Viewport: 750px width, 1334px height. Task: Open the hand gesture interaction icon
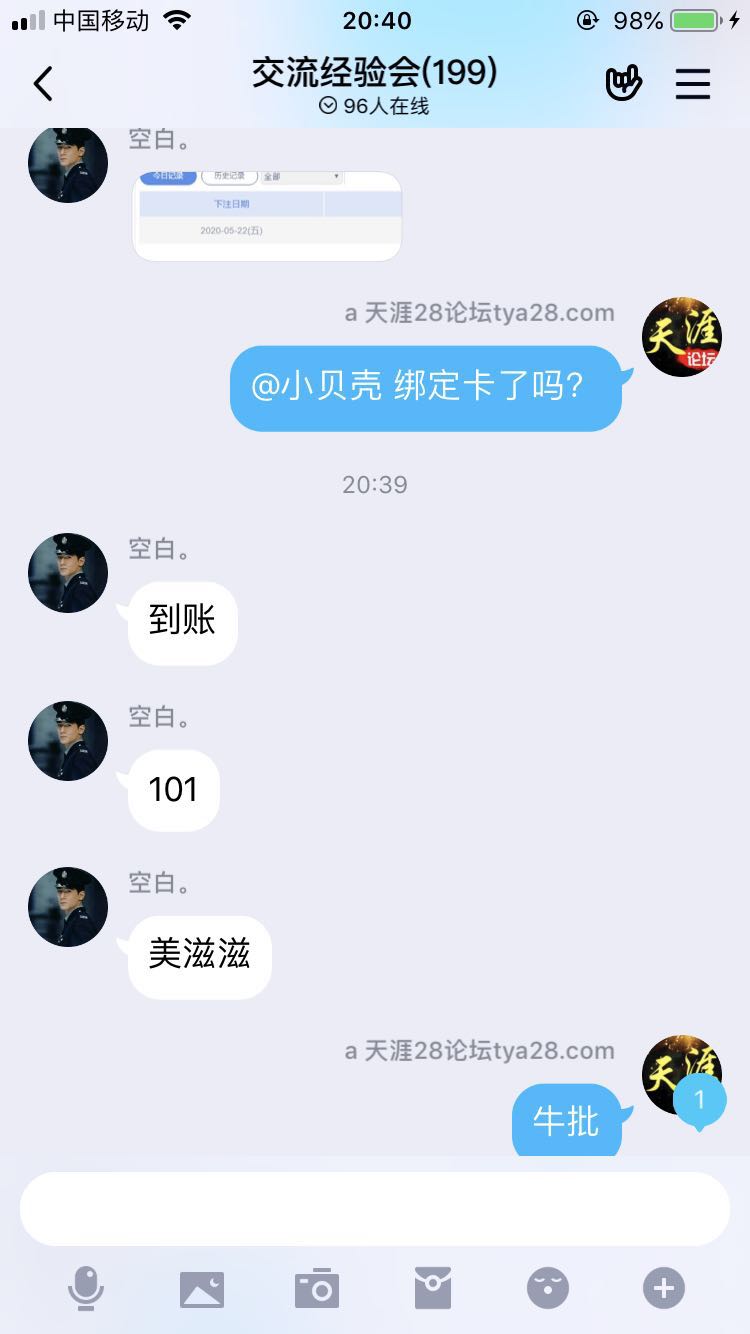click(x=624, y=84)
